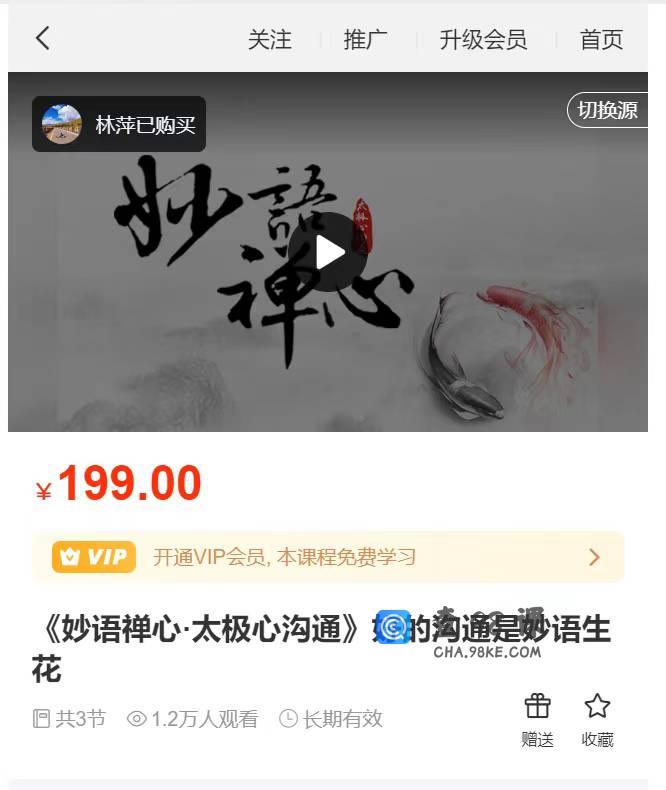
Task: Open 推广 in the top bar
Action: (x=365, y=40)
